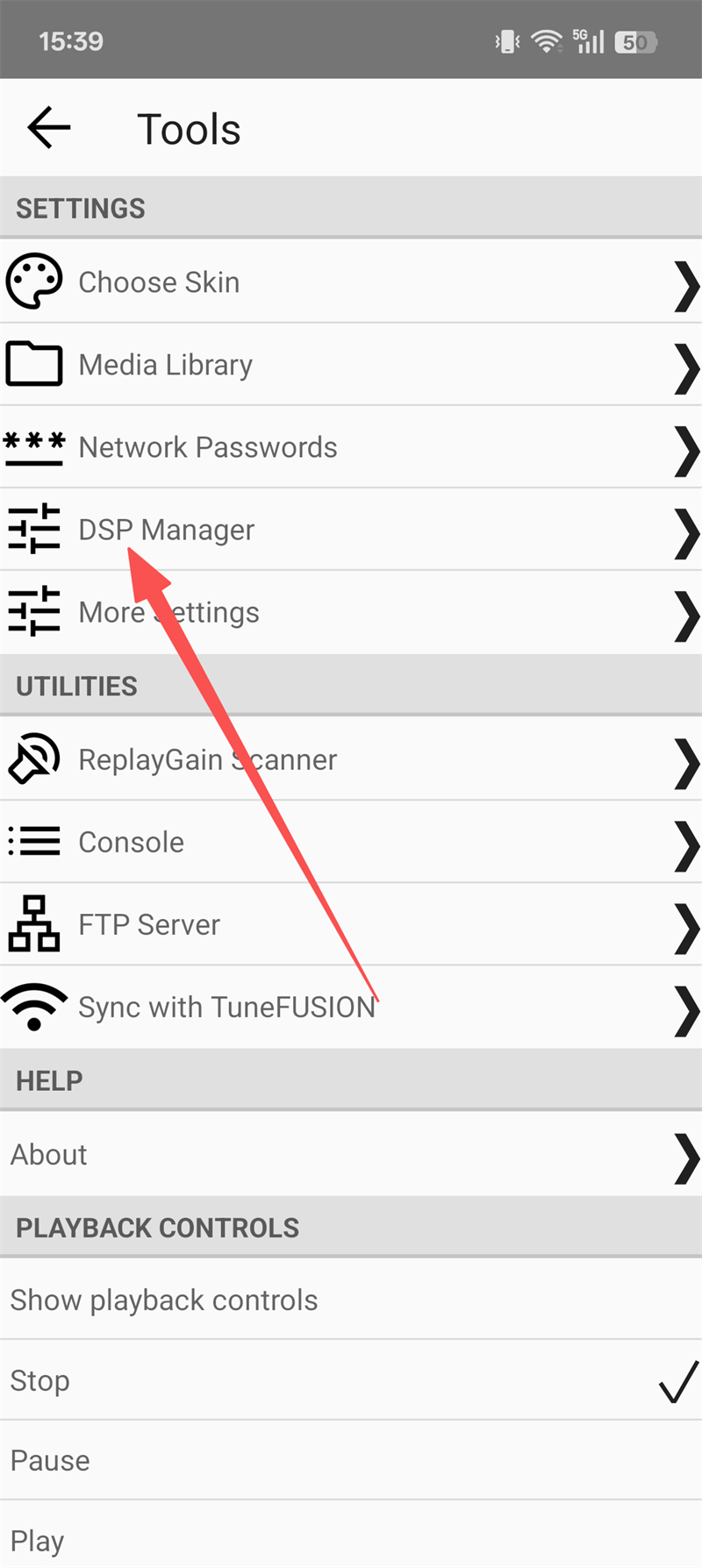Go back from the Tools screen
Screen dimensions: 702x1568
coord(49,128)
